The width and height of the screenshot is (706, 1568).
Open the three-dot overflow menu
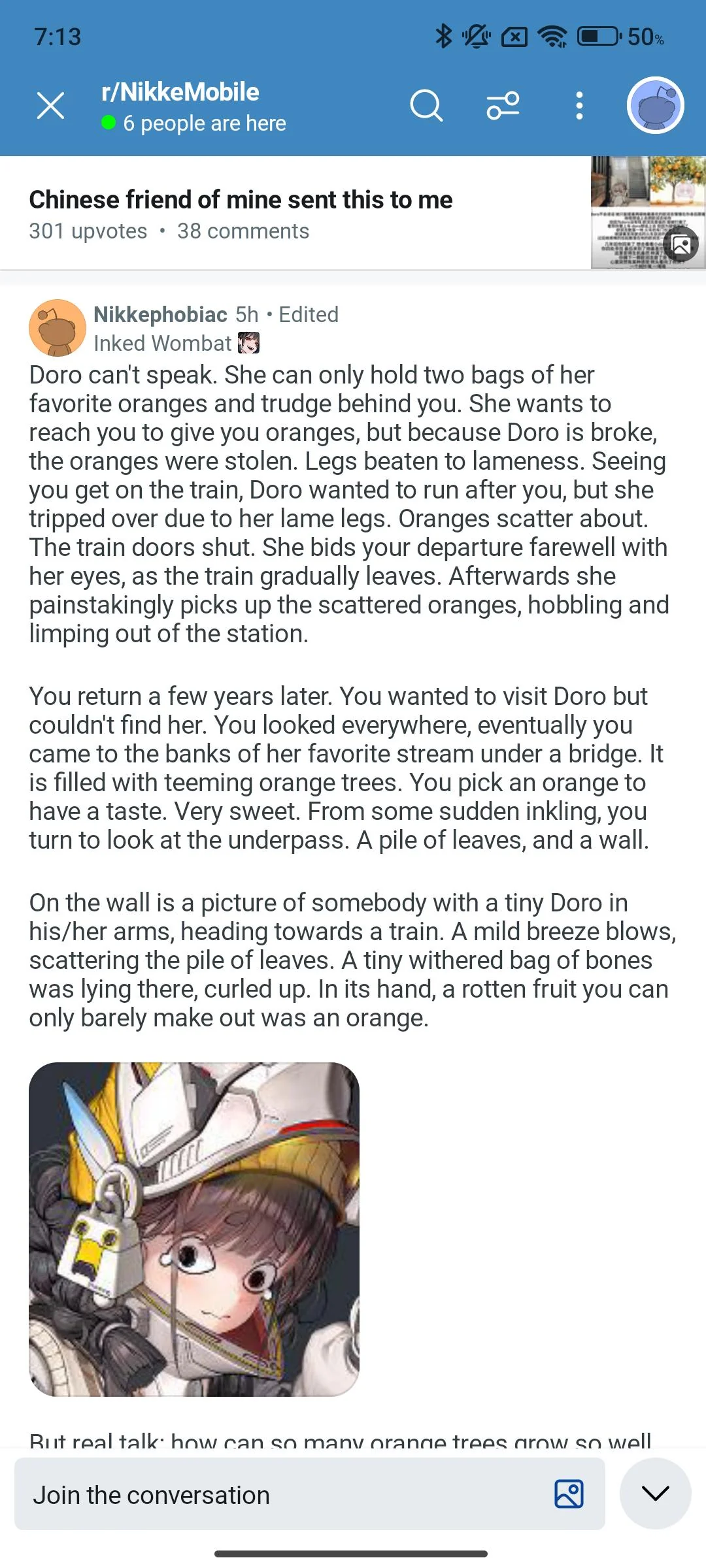(x=579, y=106)
